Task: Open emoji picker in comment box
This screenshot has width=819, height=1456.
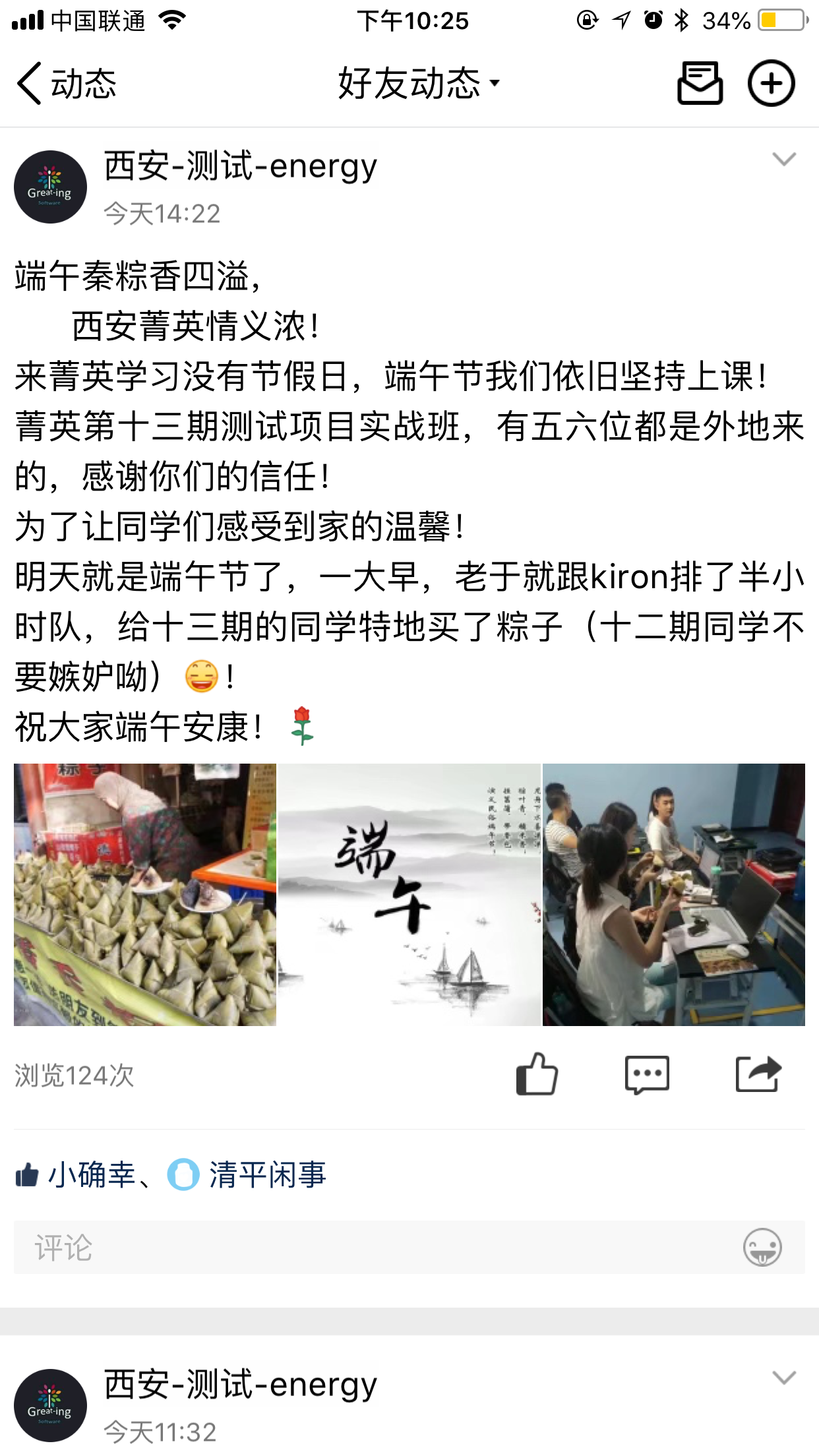Action: coord(762,1247)
